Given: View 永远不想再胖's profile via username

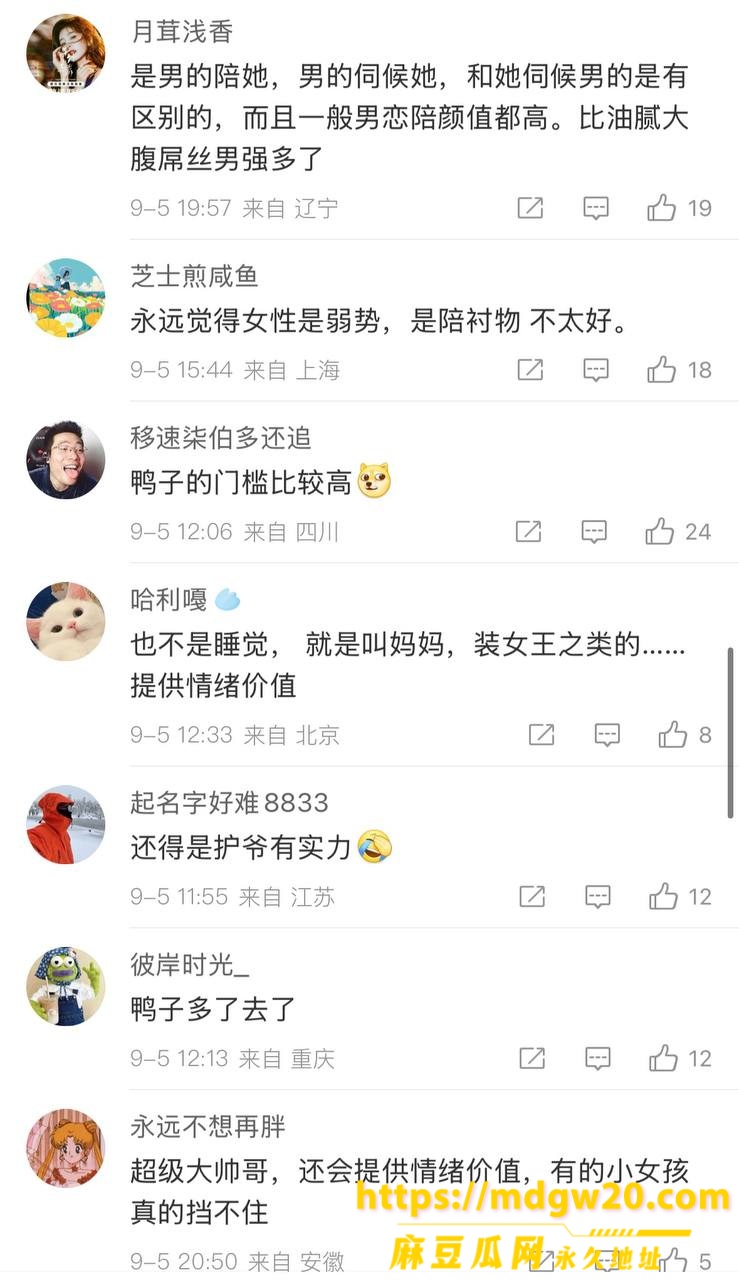Looking at the screenshot, I should coord(208,1126).
